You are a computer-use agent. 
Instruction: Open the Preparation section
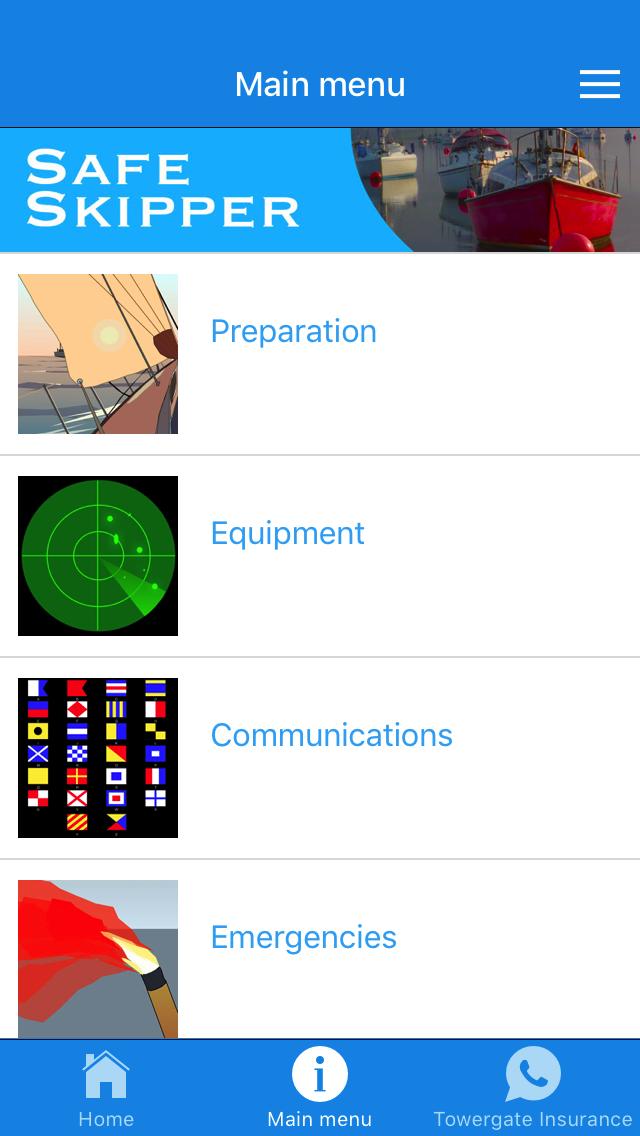pos(293,332)
